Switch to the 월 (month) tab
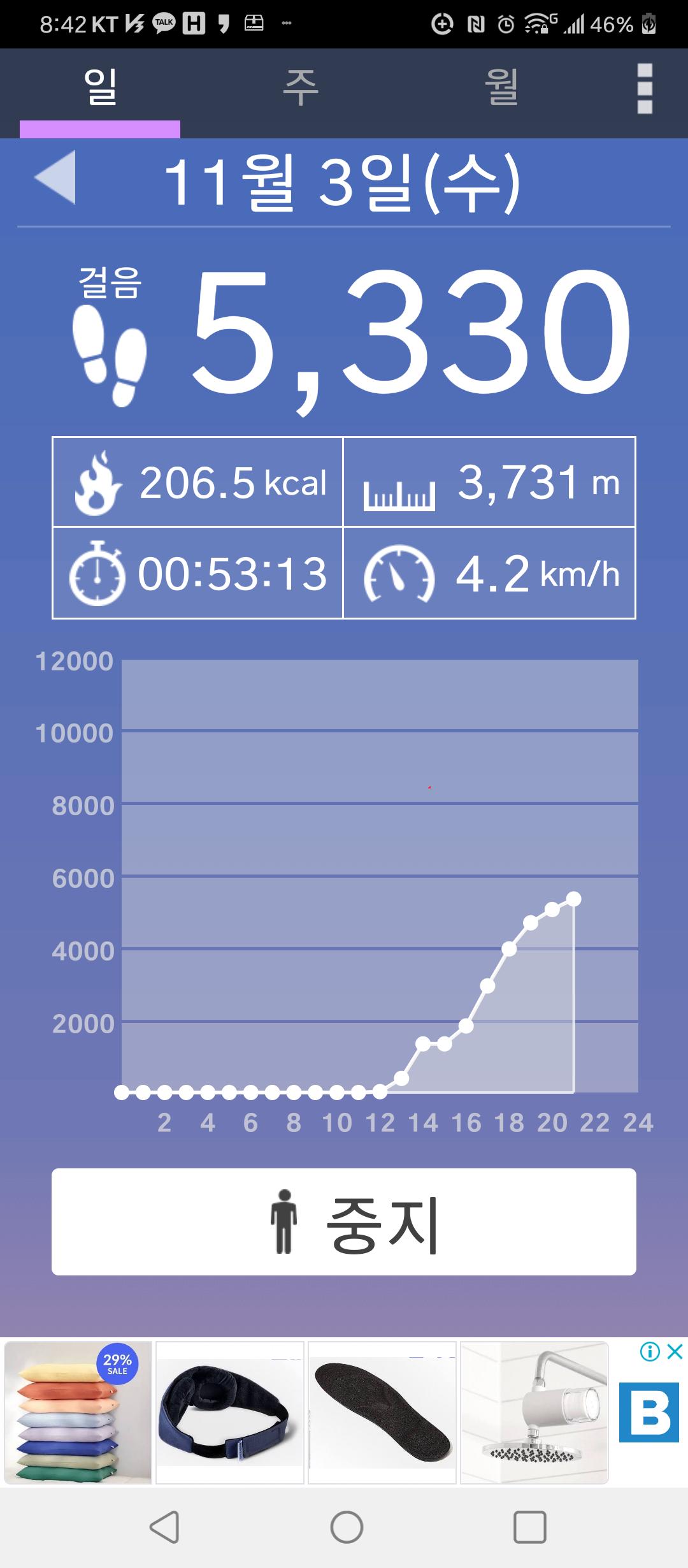 (x=501, y=88)
